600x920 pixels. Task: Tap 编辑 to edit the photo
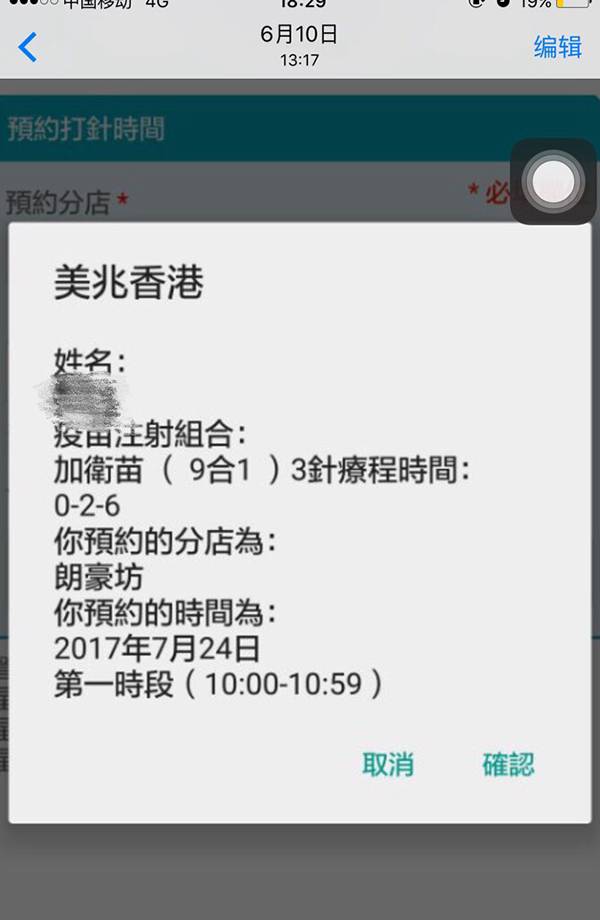click(x=557, y=47)
